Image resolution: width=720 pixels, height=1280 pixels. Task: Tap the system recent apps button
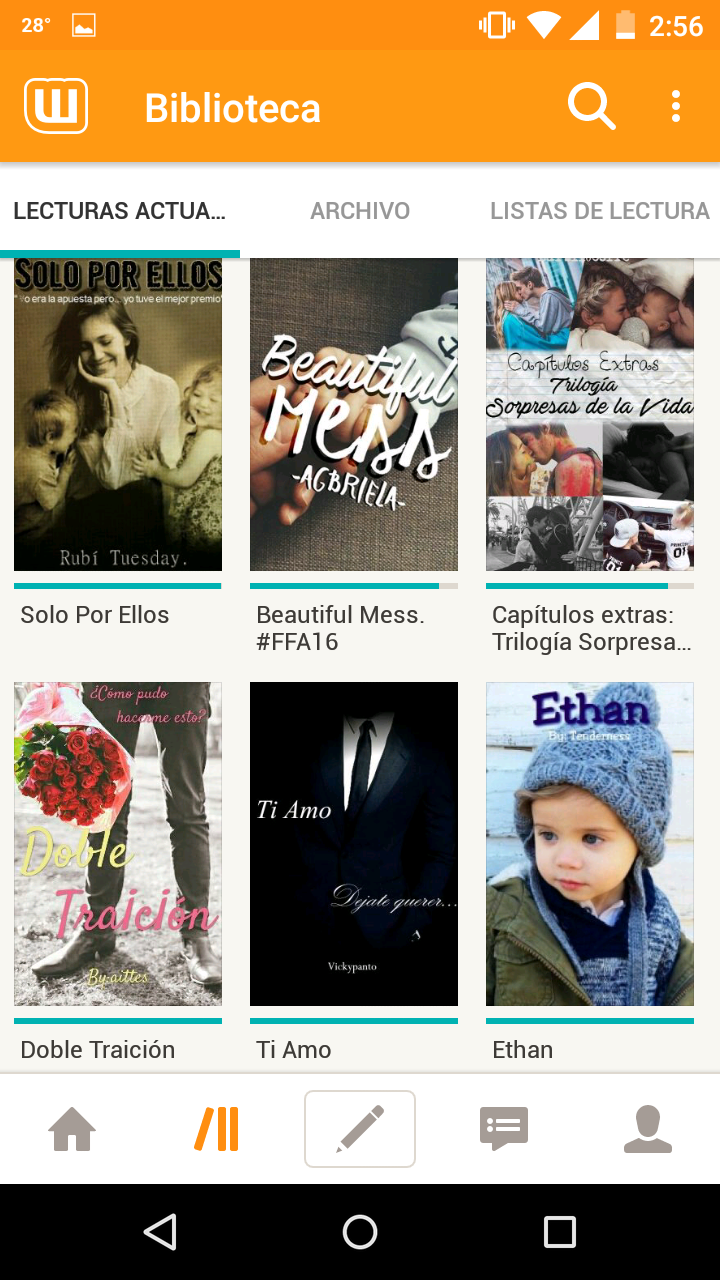[560, 1232]
